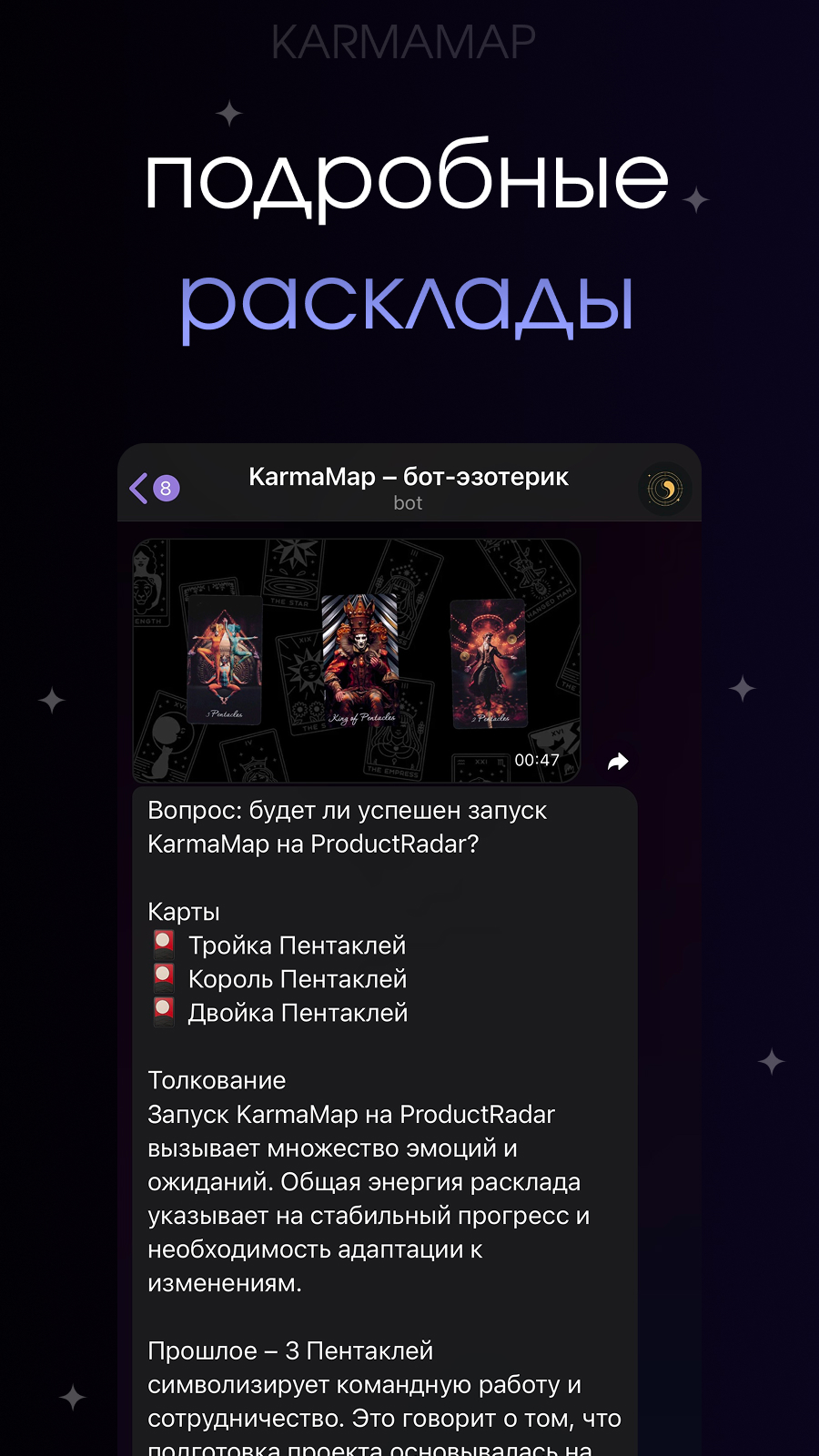Open the KarmaMap bot profile avatar

[x=665, y=488]
